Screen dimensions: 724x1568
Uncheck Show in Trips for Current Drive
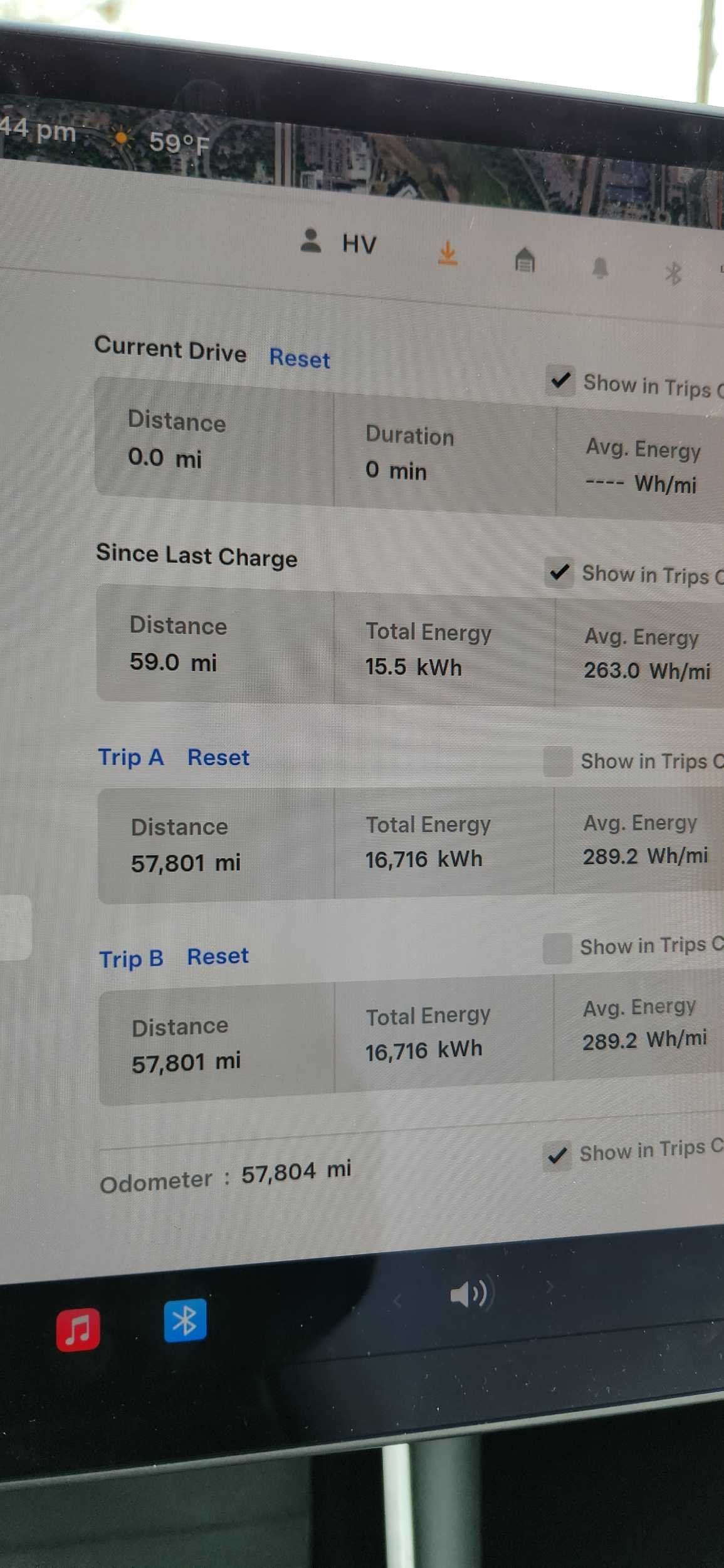tap(560, 380)
